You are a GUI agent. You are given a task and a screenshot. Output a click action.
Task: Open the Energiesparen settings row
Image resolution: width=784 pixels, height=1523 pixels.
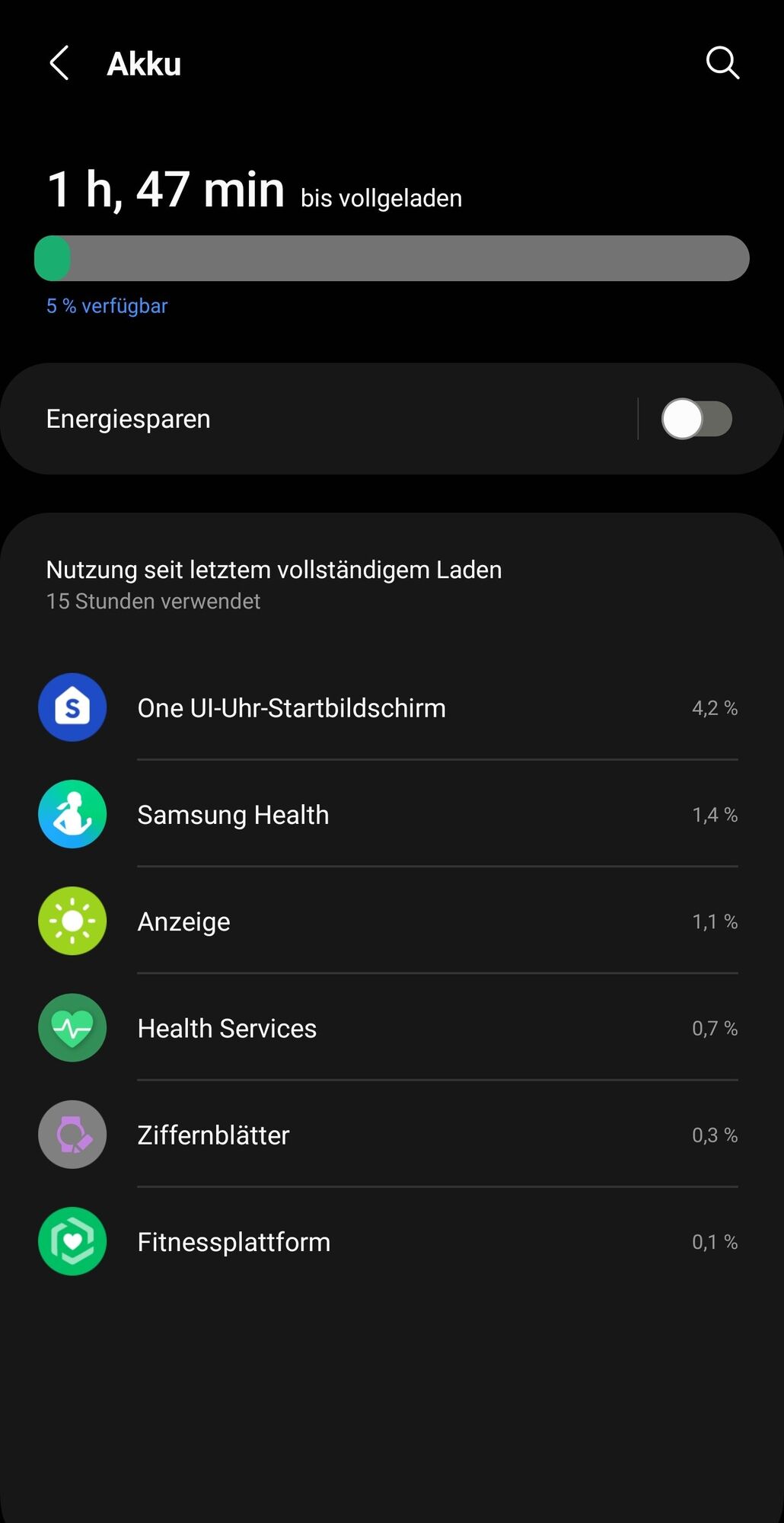(304, 419)
